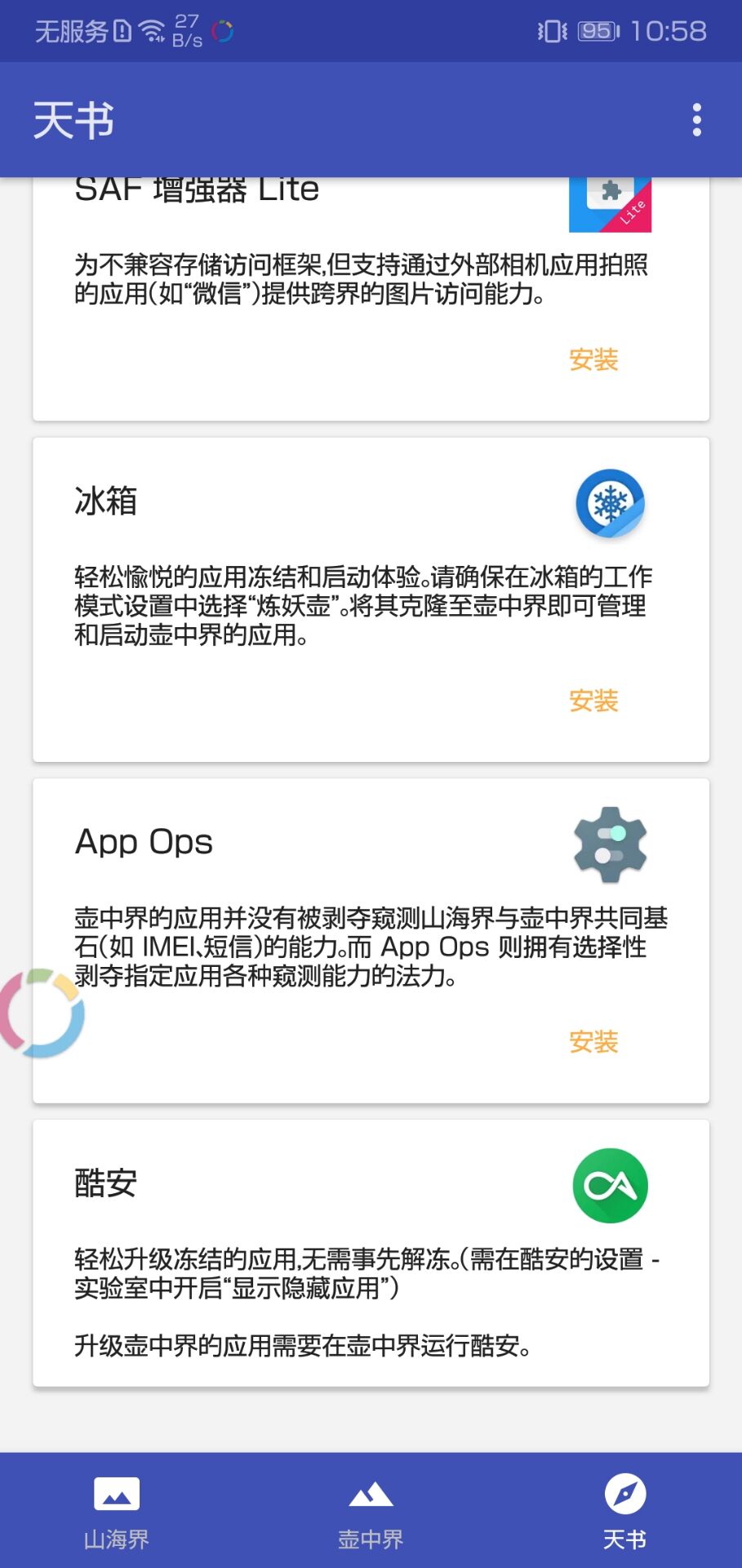Open the SAF 增强器 Lite app icon
Viewport: 742px width, 1568px height.
610,203
